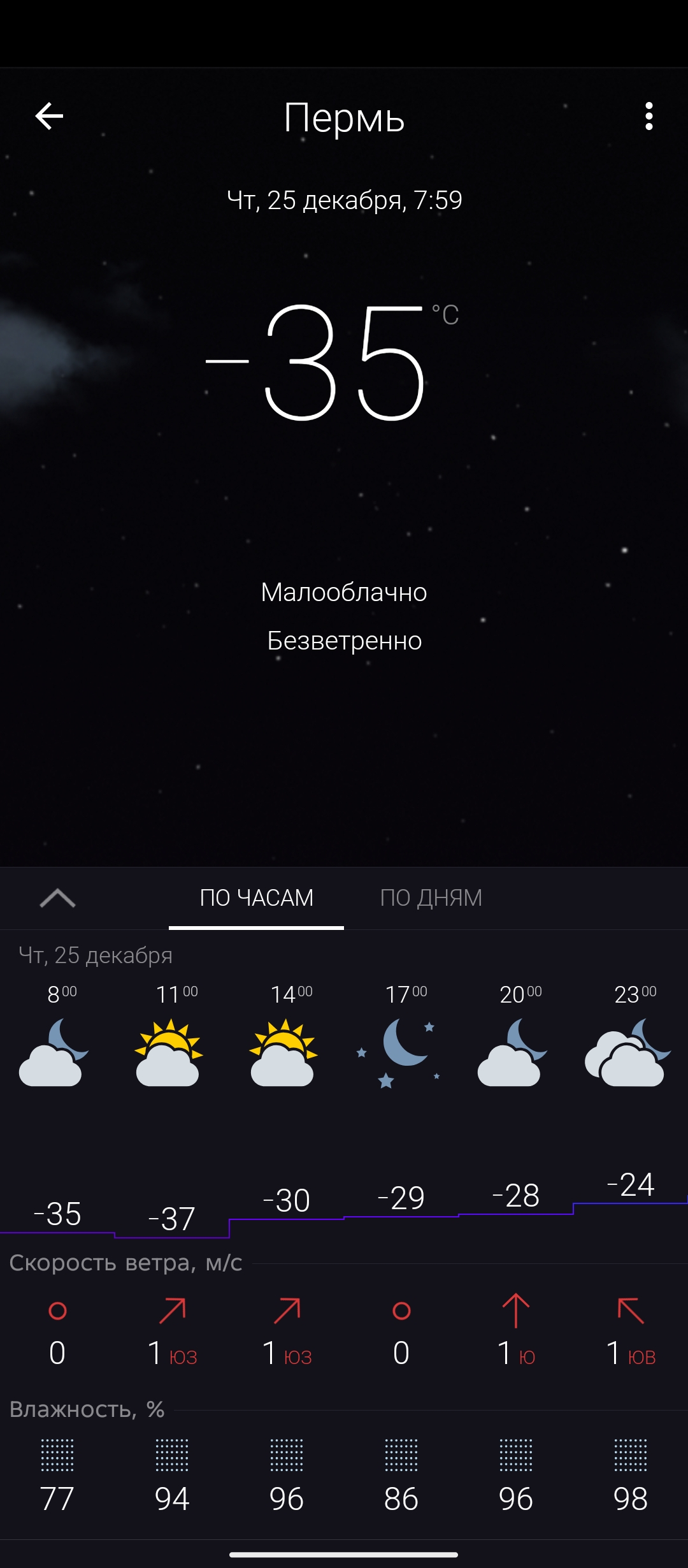
Task: Expand the forecast panel with the chevron
Action: (x=57, y=898)
